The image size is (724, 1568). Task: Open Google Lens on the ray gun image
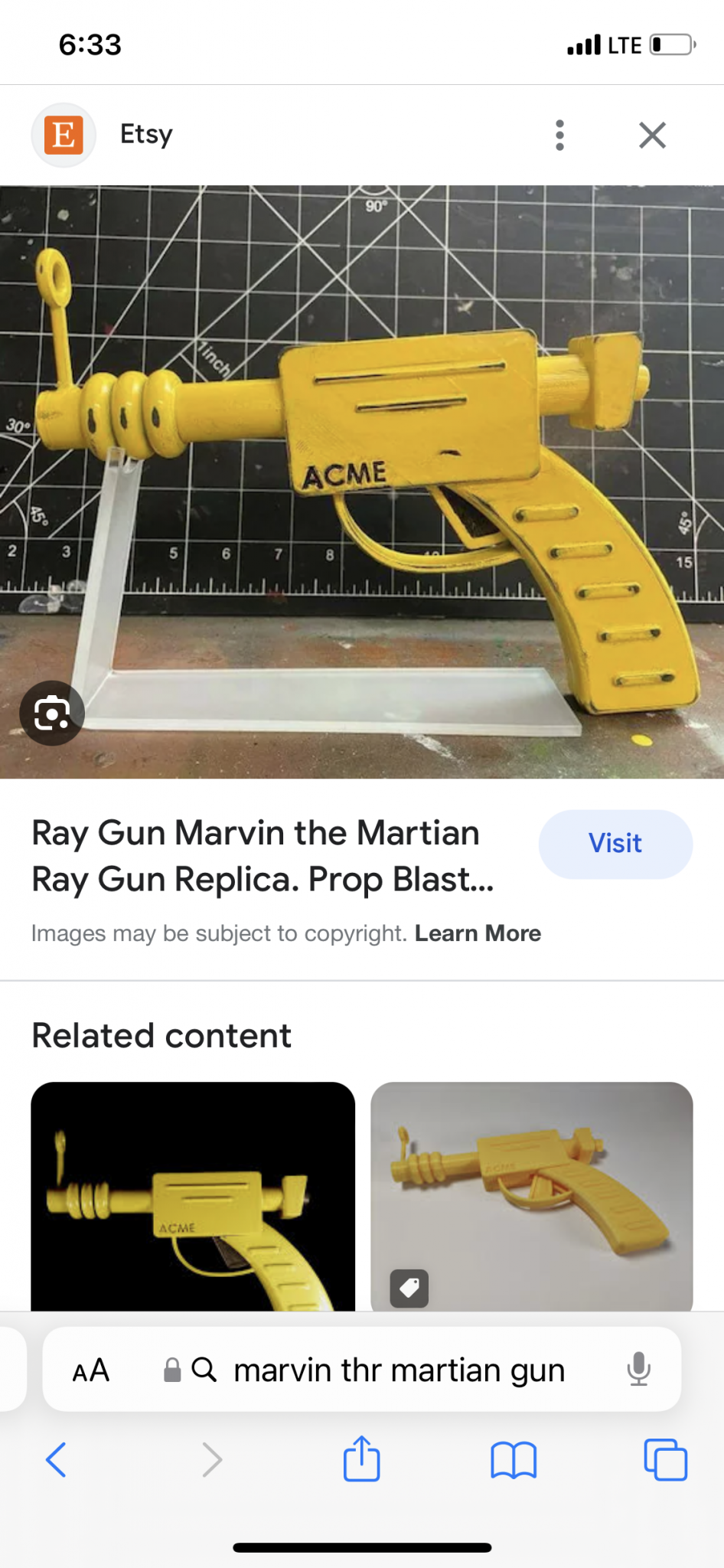(51, 713)
